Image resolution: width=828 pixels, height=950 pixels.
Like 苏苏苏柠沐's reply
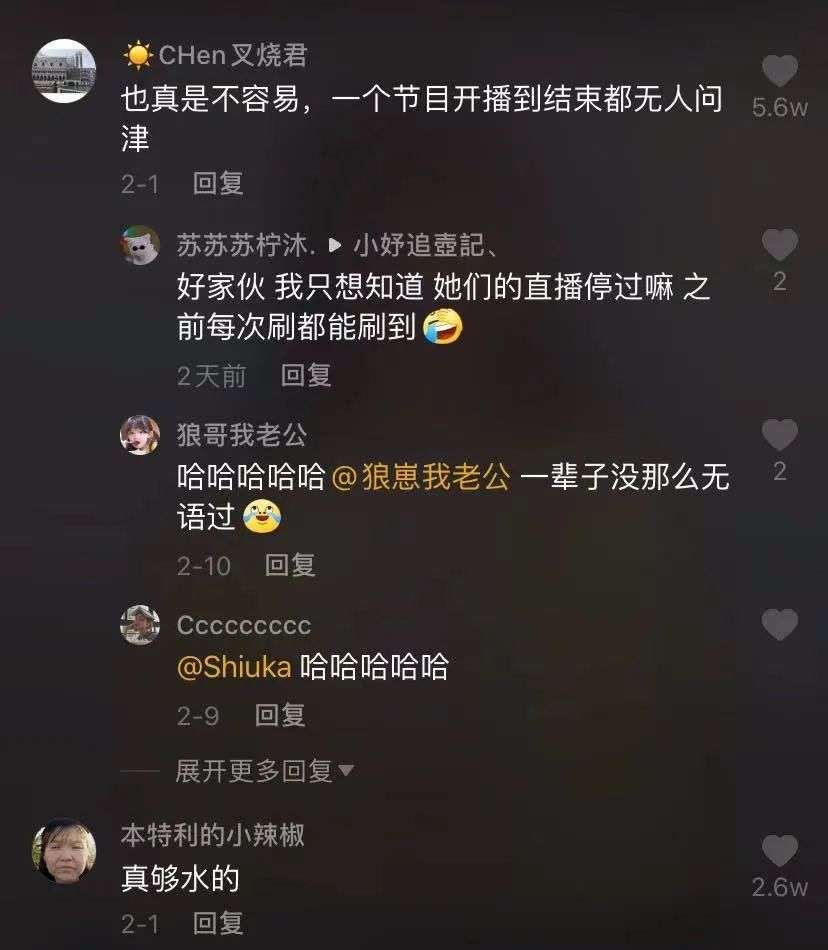point(780,245)
